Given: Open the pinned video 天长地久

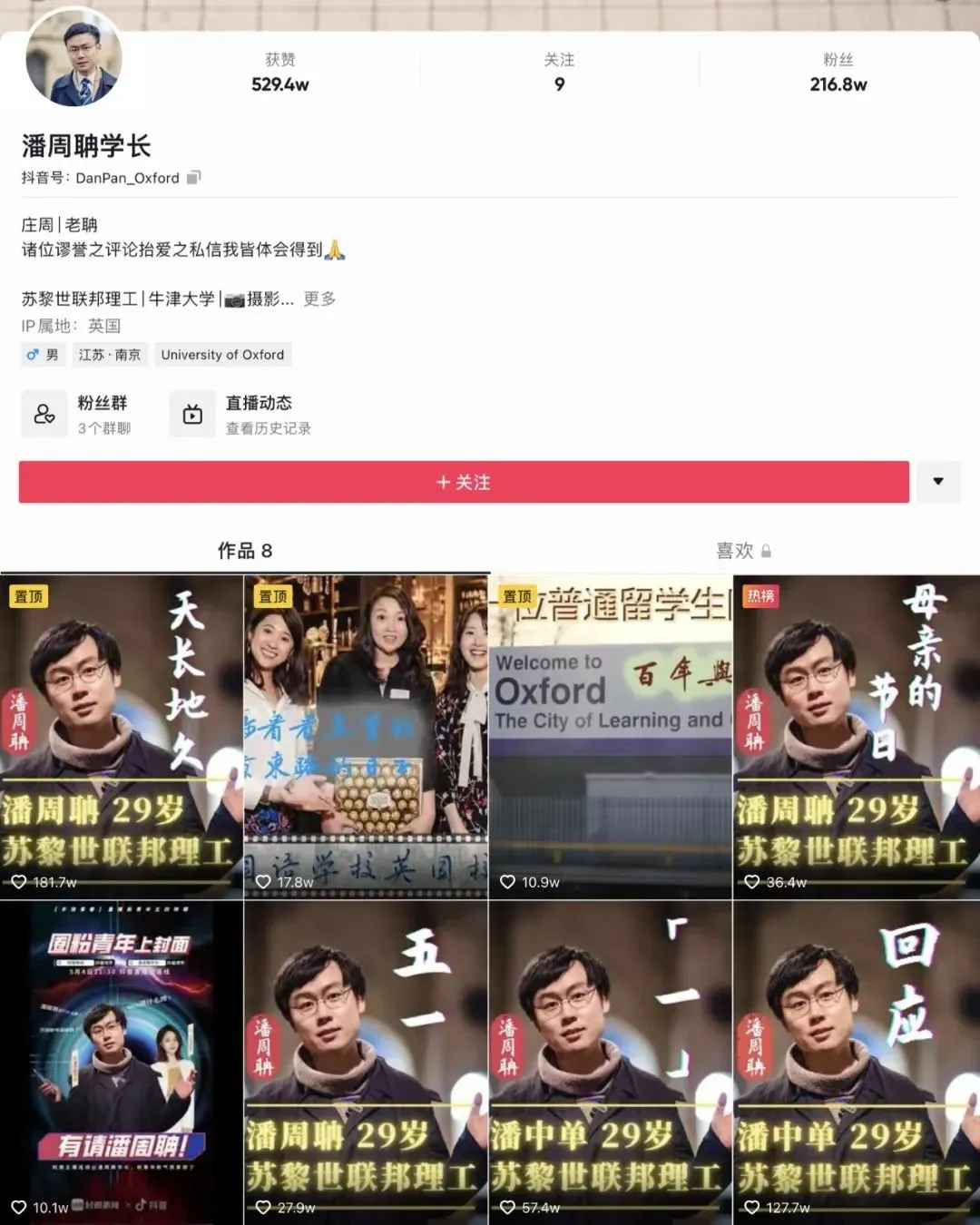Looking at the screenshot, I should click(x=122, y=737).
